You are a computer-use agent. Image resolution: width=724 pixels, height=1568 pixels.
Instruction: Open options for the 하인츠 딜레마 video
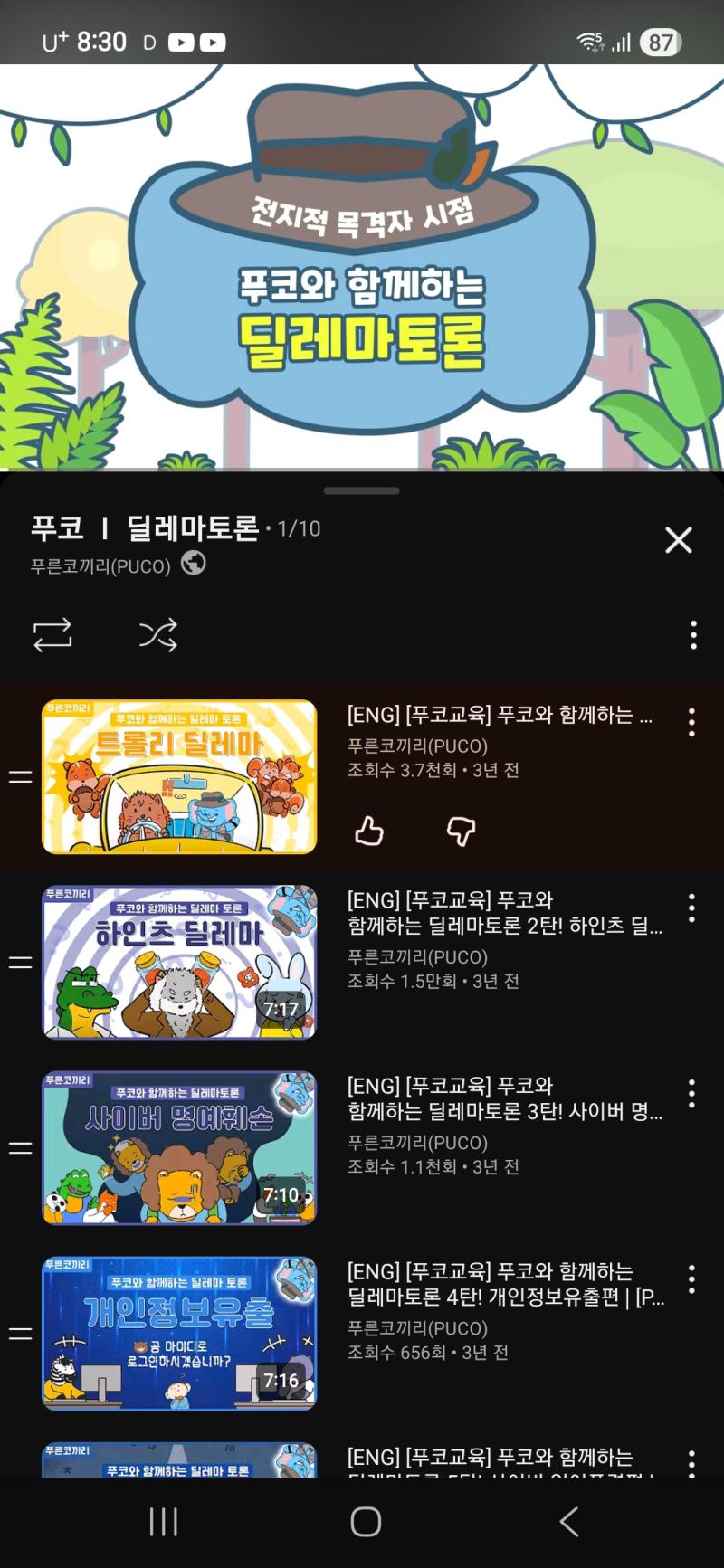(691, 908)
